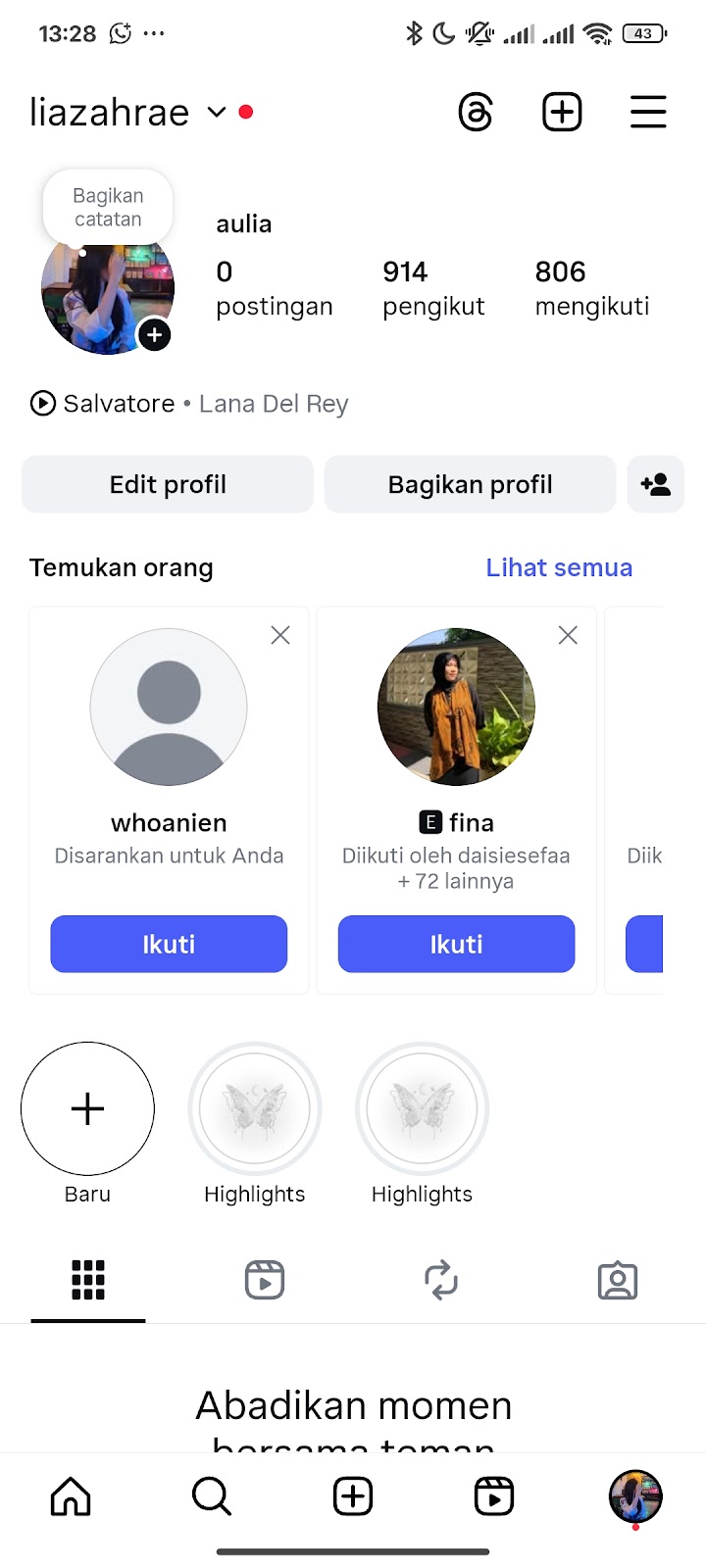Image resolution: width=706 pixels, height=1568 pixels.
Task: Switch to the tagged photos tab
Action: click(618, 1280)
